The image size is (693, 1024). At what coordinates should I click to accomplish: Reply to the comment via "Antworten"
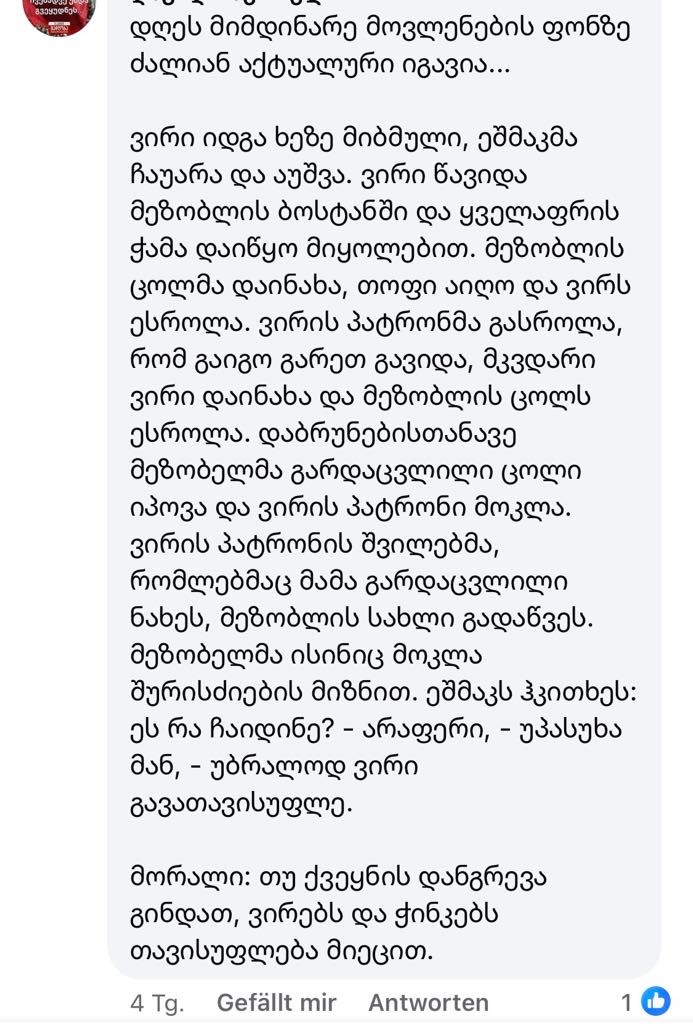(428, 1002)
